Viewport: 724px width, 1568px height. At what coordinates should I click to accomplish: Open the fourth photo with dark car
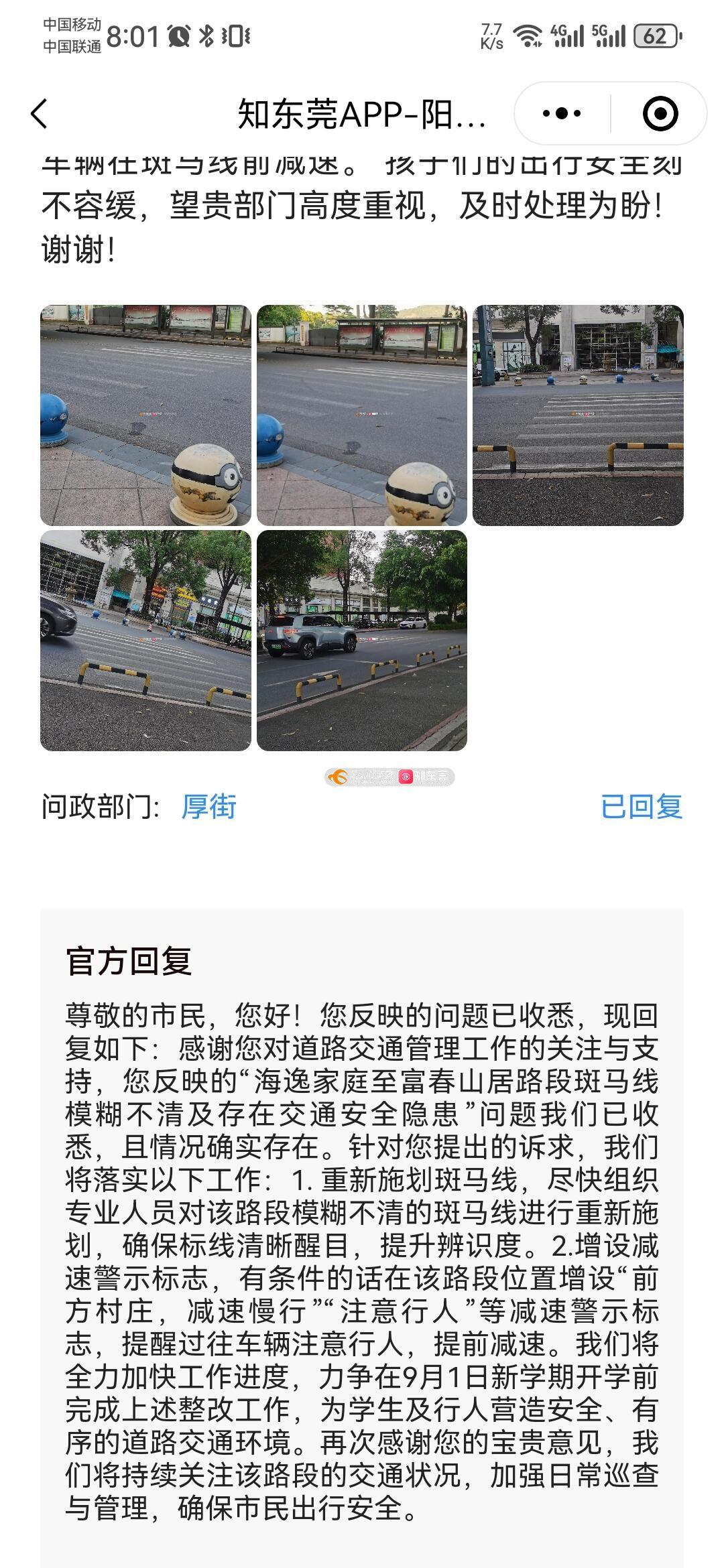click(145, 641)
